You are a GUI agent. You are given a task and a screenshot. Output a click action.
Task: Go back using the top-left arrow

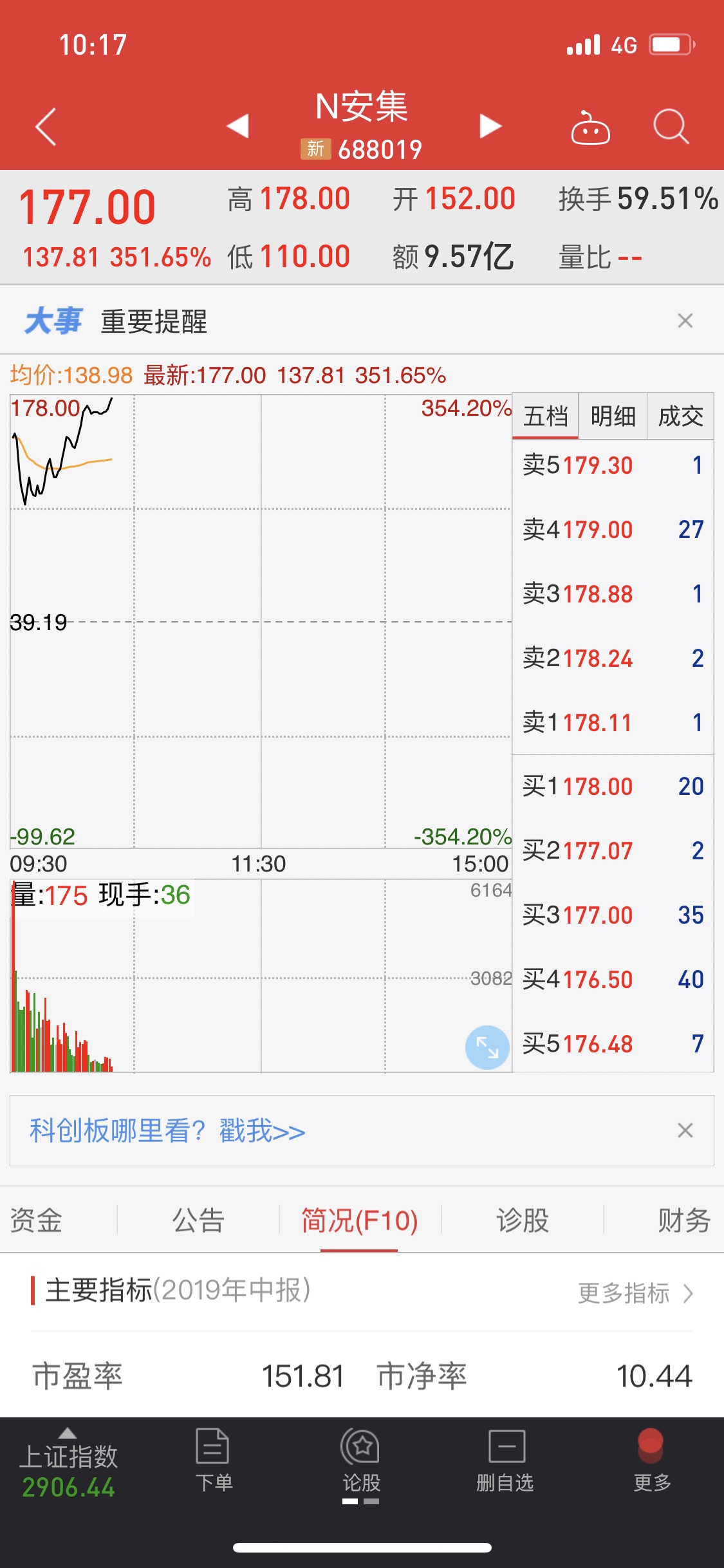46,126
